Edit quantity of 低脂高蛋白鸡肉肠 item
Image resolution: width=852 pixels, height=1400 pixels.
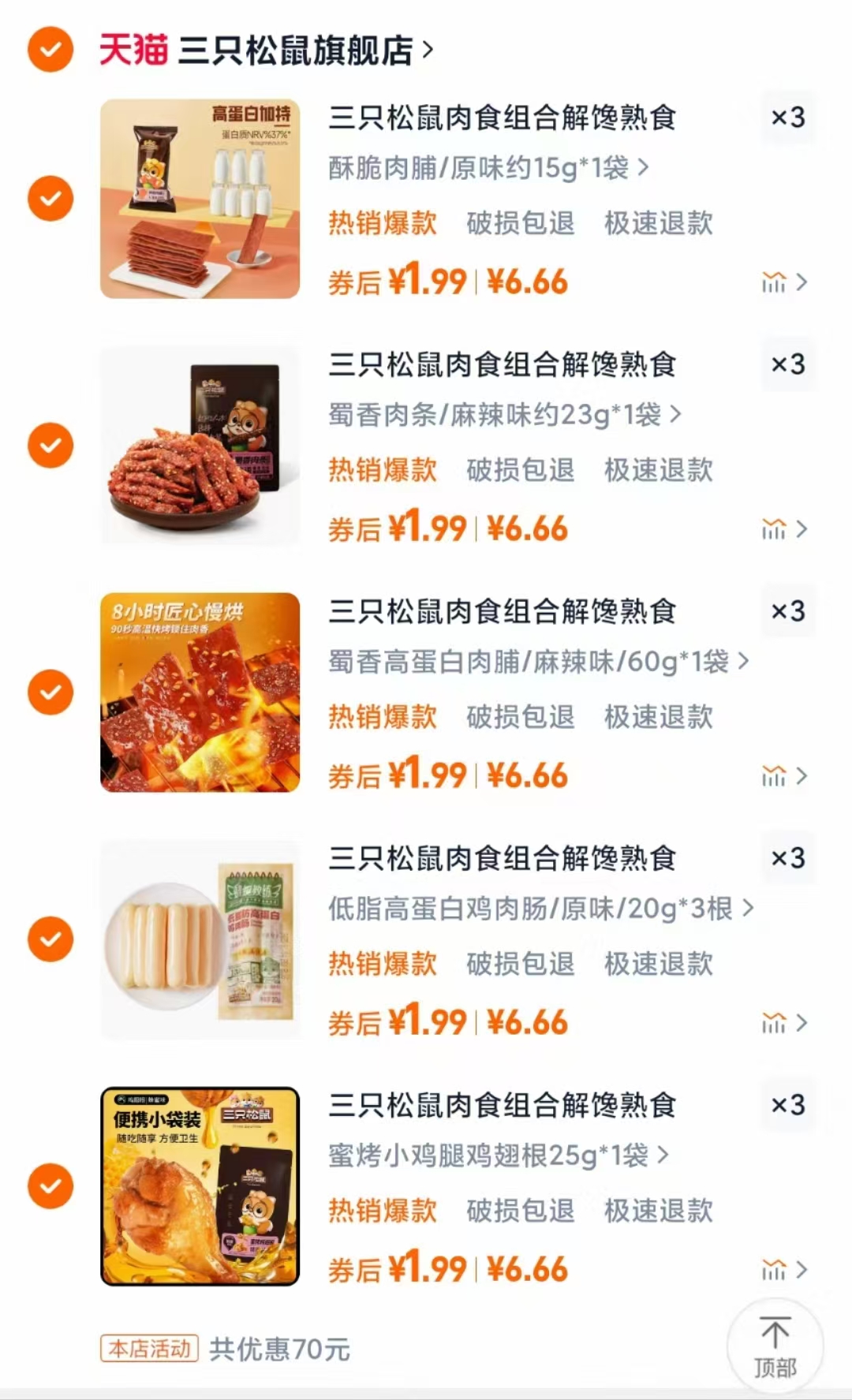click(787, 858)
